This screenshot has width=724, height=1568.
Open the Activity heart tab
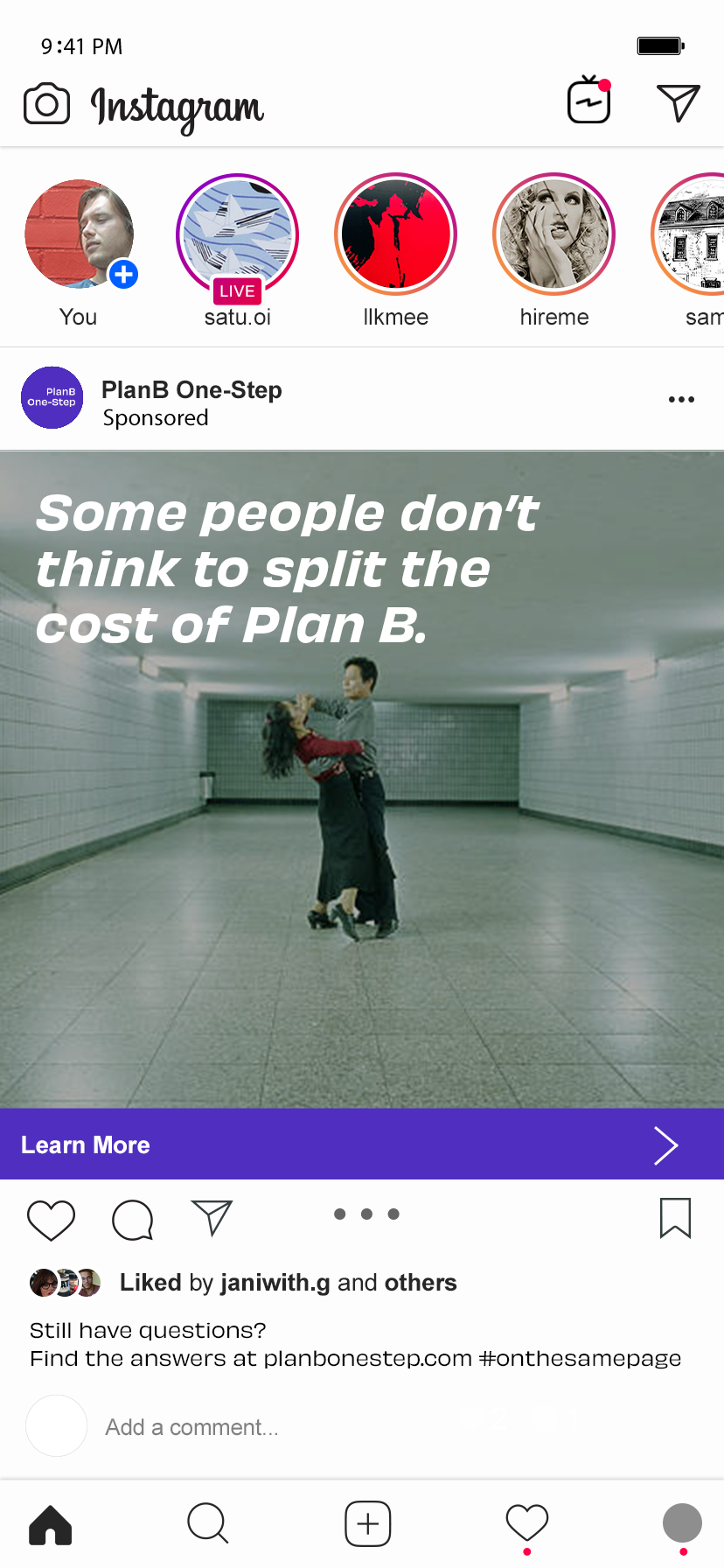(527, 1523)
